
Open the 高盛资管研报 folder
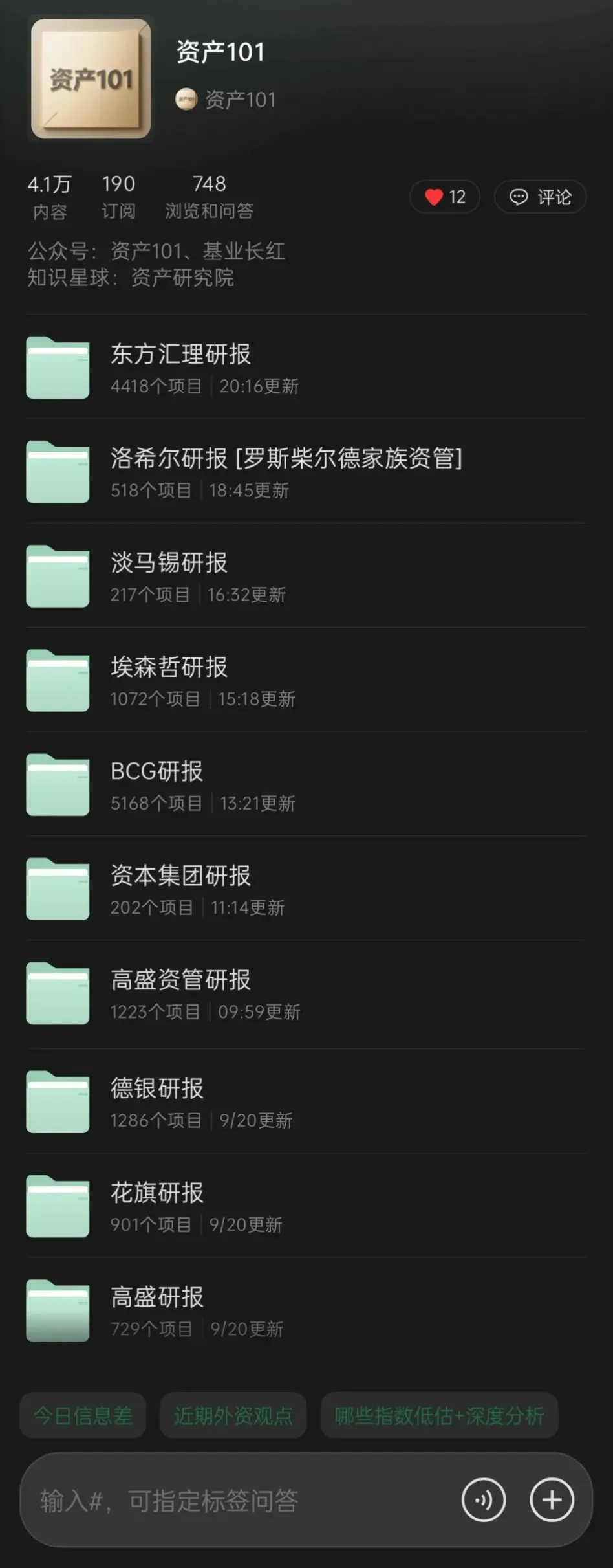tap(306, 993)
